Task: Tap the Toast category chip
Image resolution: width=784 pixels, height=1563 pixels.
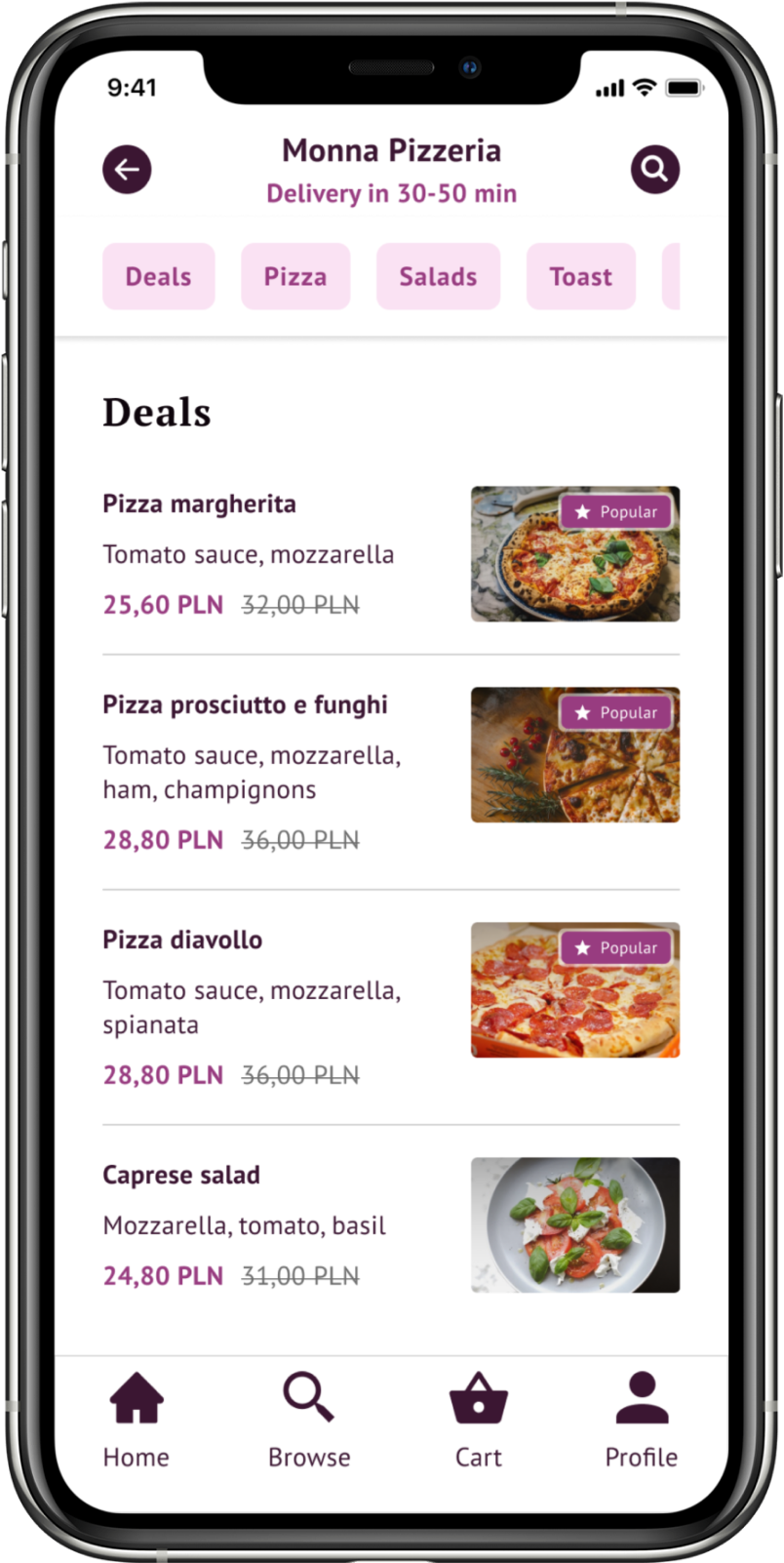Action: [x=580, y=276]
